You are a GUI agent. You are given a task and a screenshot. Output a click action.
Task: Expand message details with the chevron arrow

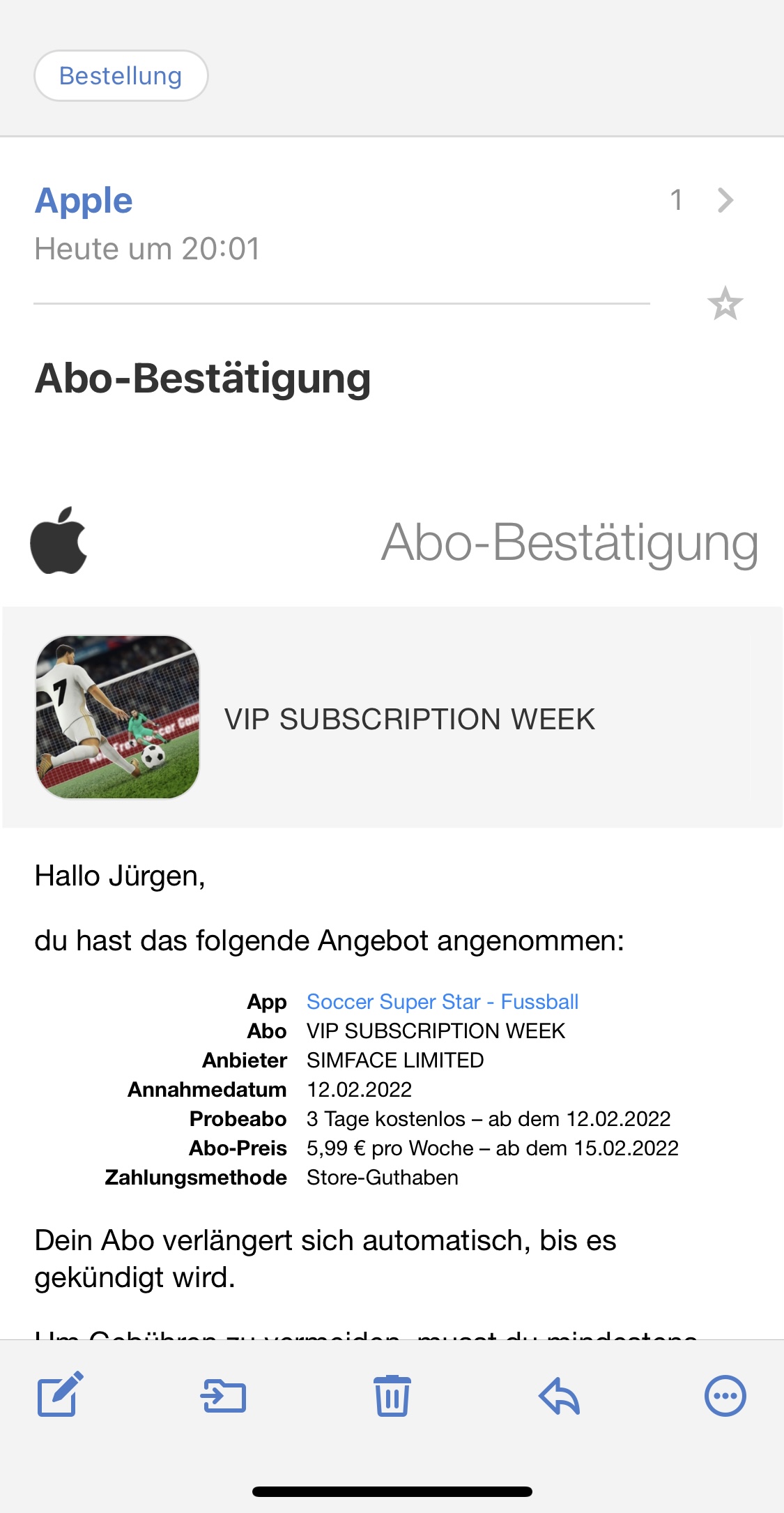725,200
